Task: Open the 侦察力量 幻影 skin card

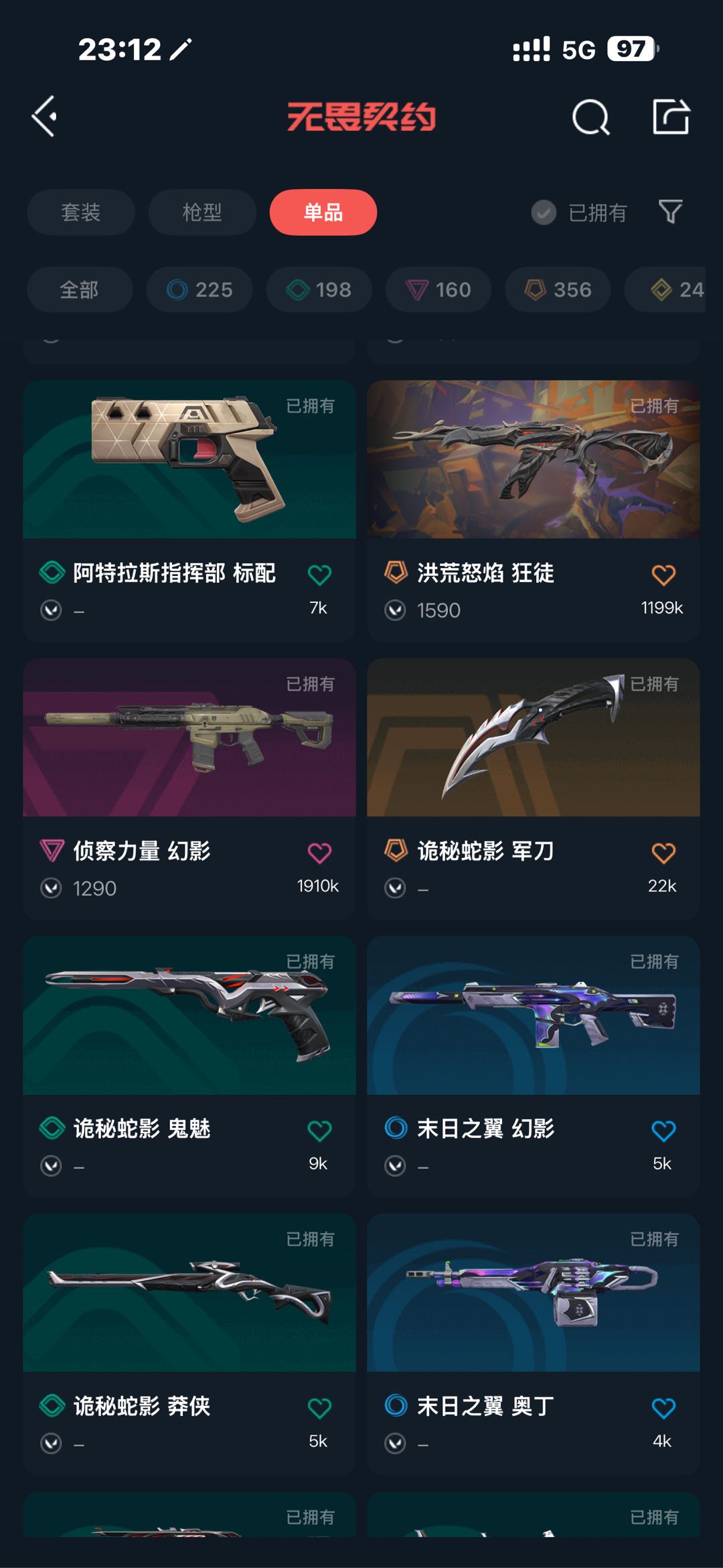Action: point(189,789)
